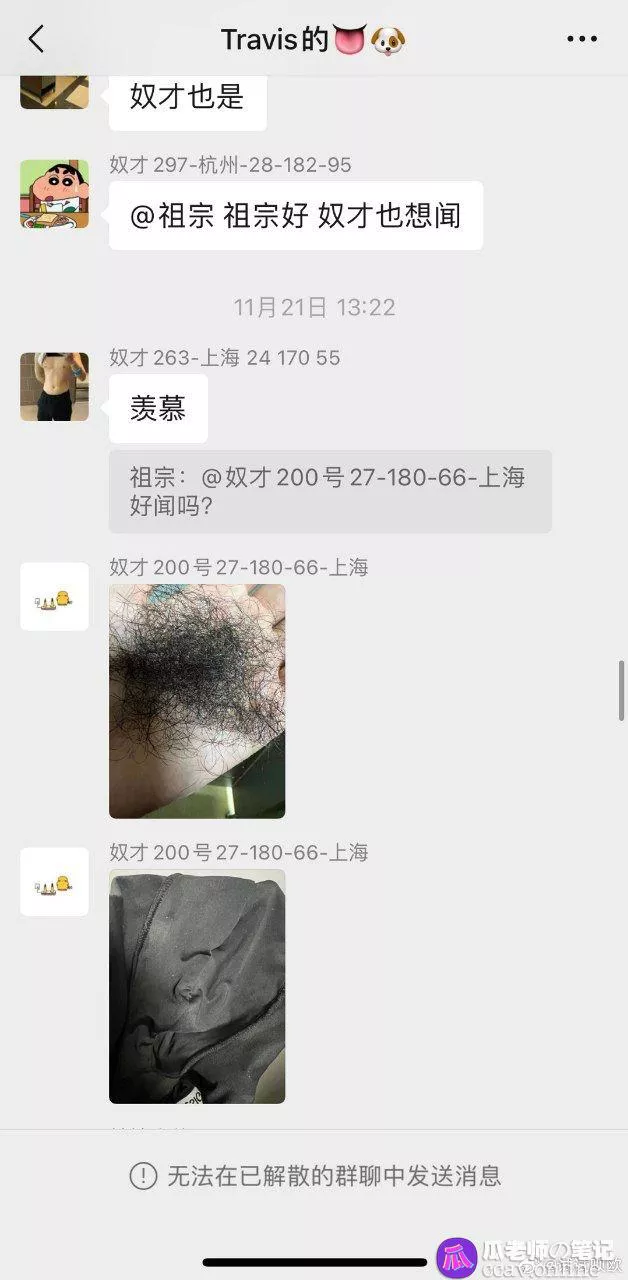Image resolution: width=628 pixels, height=1280 pixels.
Task: Open avatar beside the first image message
Action: (54, 597)
